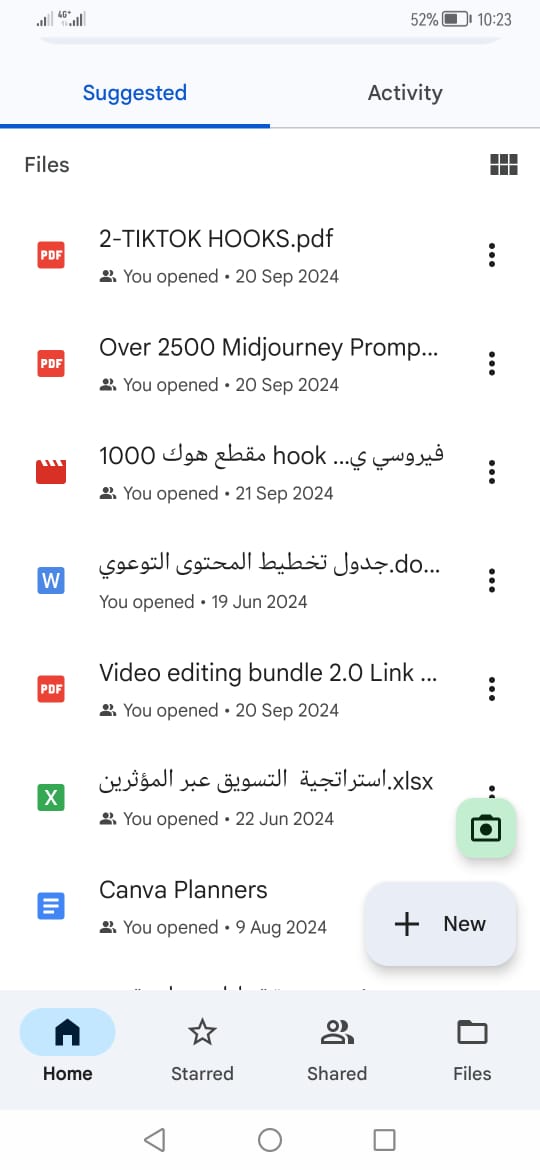Open more options for Over 2500 Midjourney file
The image size is (540, 1170).
coord(492,364)
